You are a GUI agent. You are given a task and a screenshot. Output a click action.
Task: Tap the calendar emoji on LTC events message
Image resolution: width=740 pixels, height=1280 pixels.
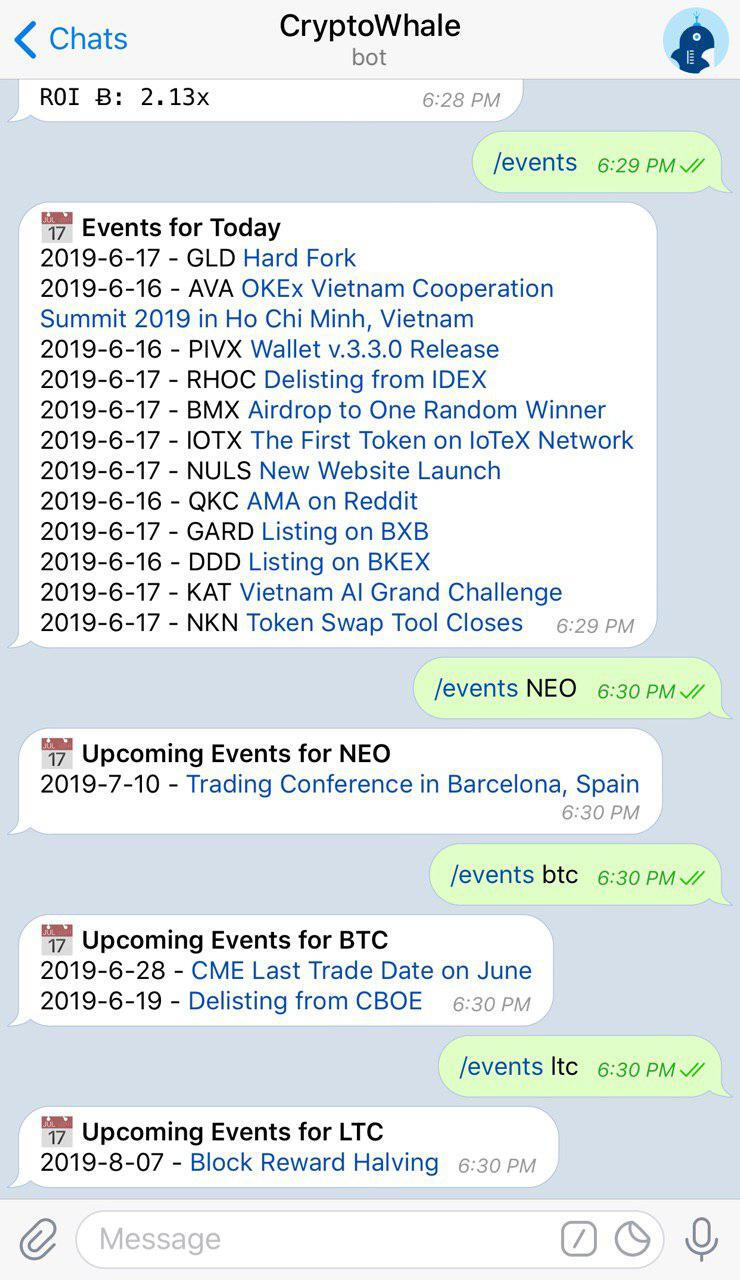[x=57, y=1131]
